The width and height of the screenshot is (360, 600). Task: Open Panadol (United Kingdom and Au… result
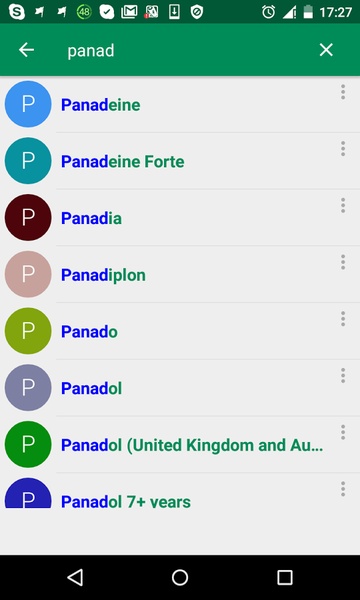[180, 444]
